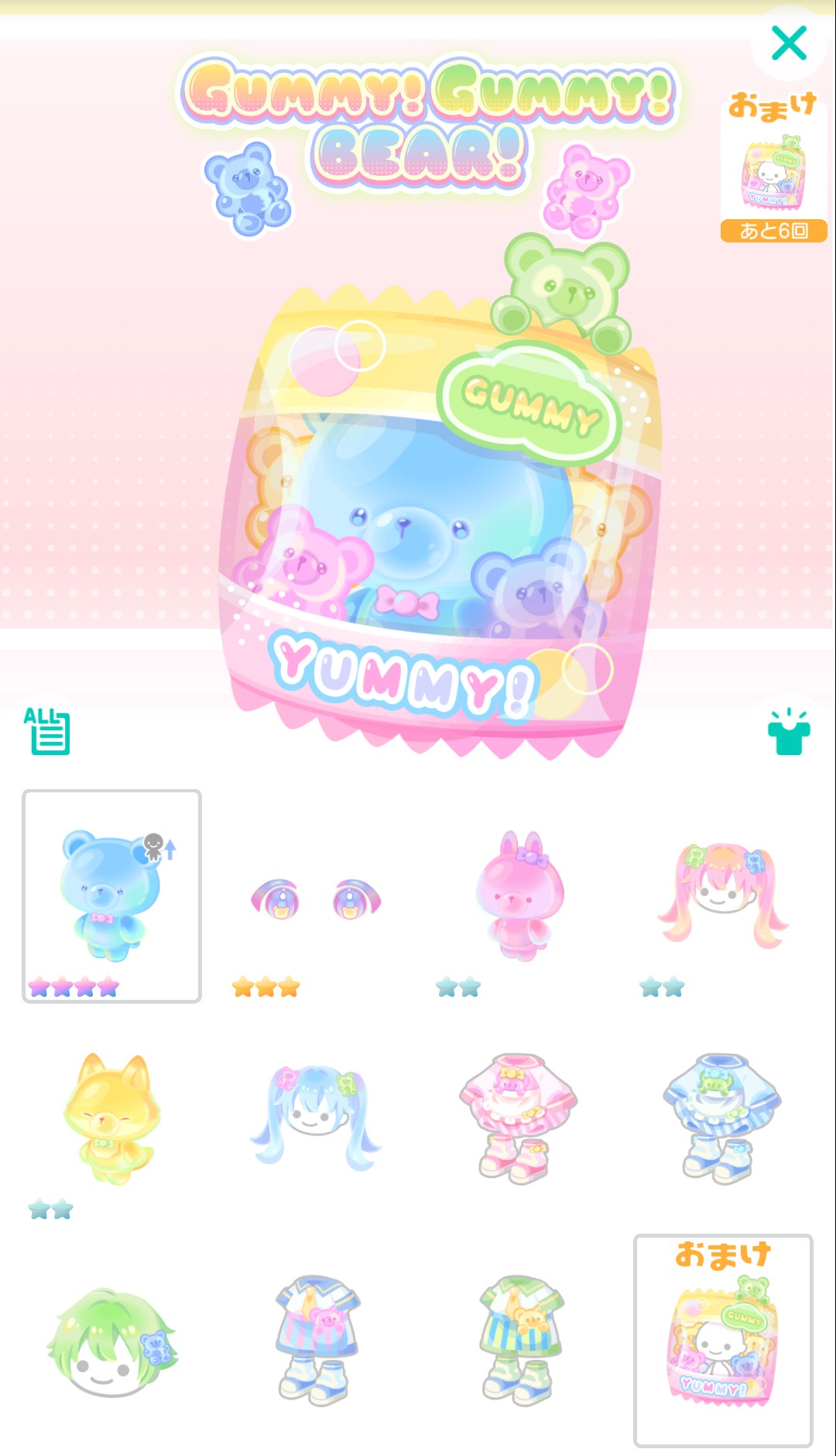
Task: Select the pink gummy bunny item
Action: click(519, 896)
